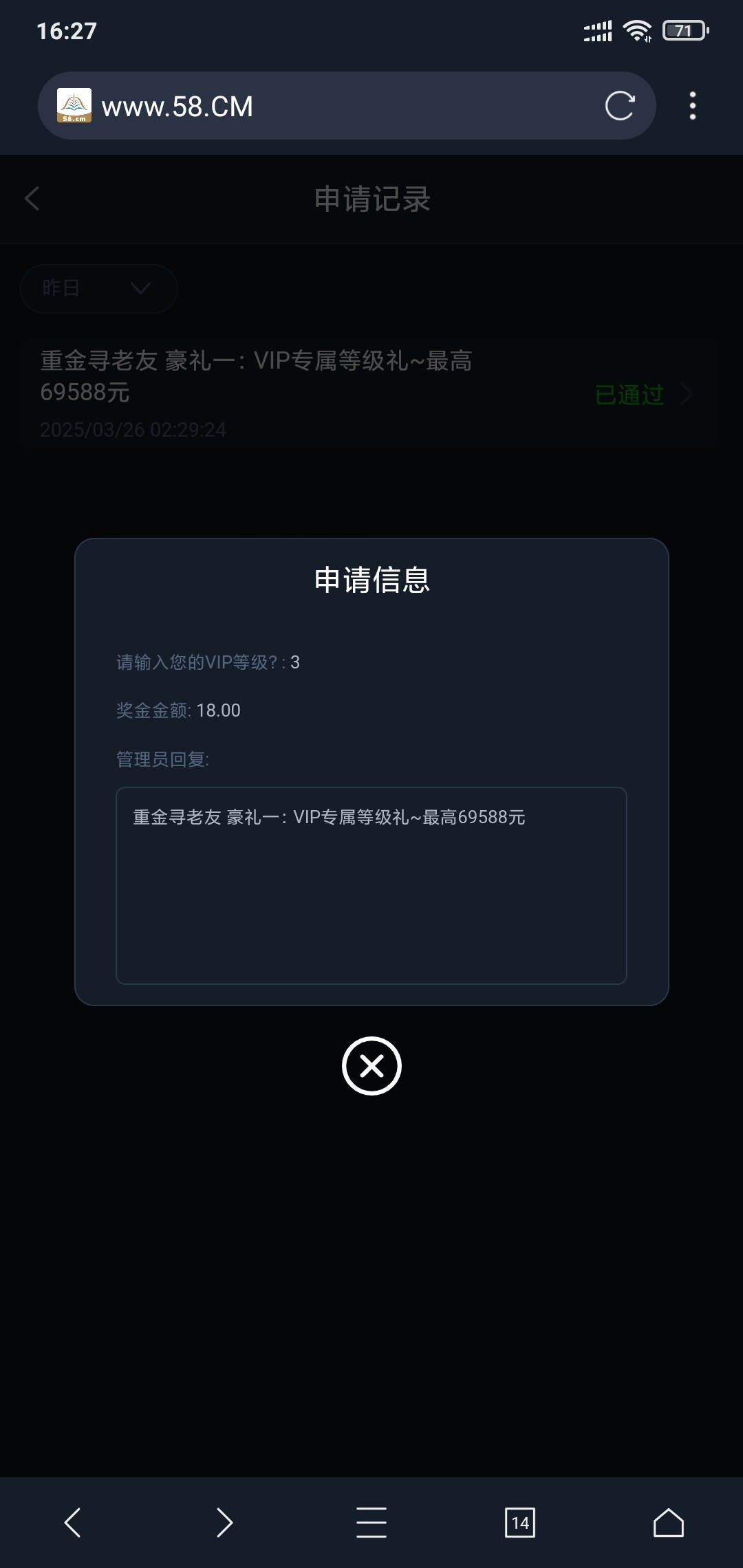Open the browser menu with three lines
The width and height of the screenshot is (743, 1568).
[371, 1523]
